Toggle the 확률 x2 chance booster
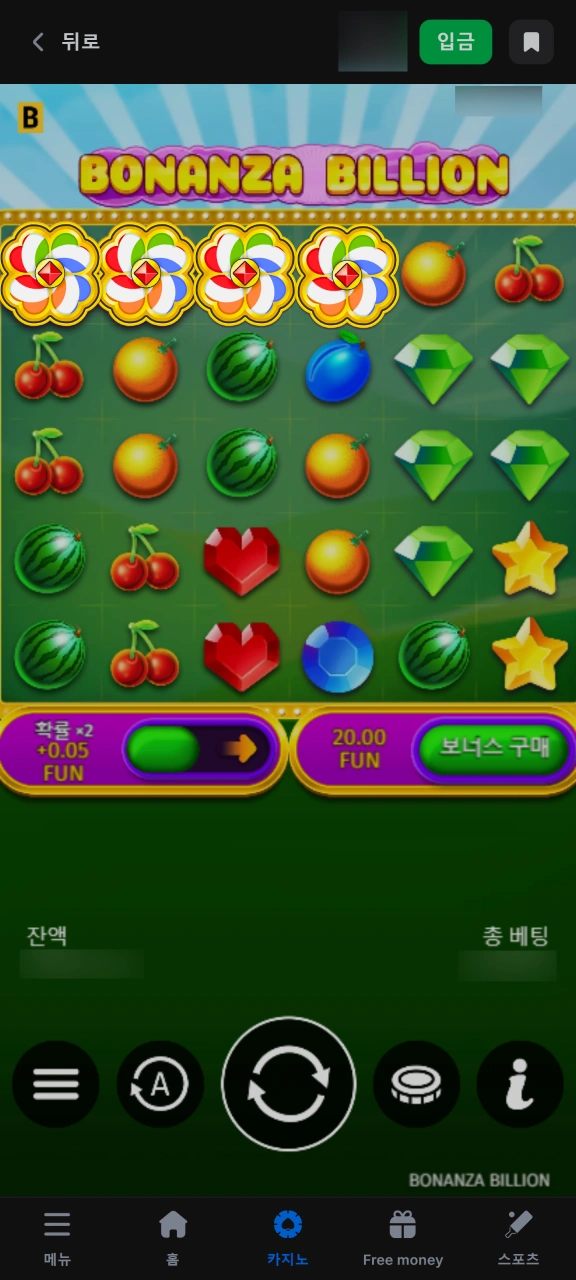This screenshot has width=576, height=1280. pyautogui.click(x=198, y=749)
